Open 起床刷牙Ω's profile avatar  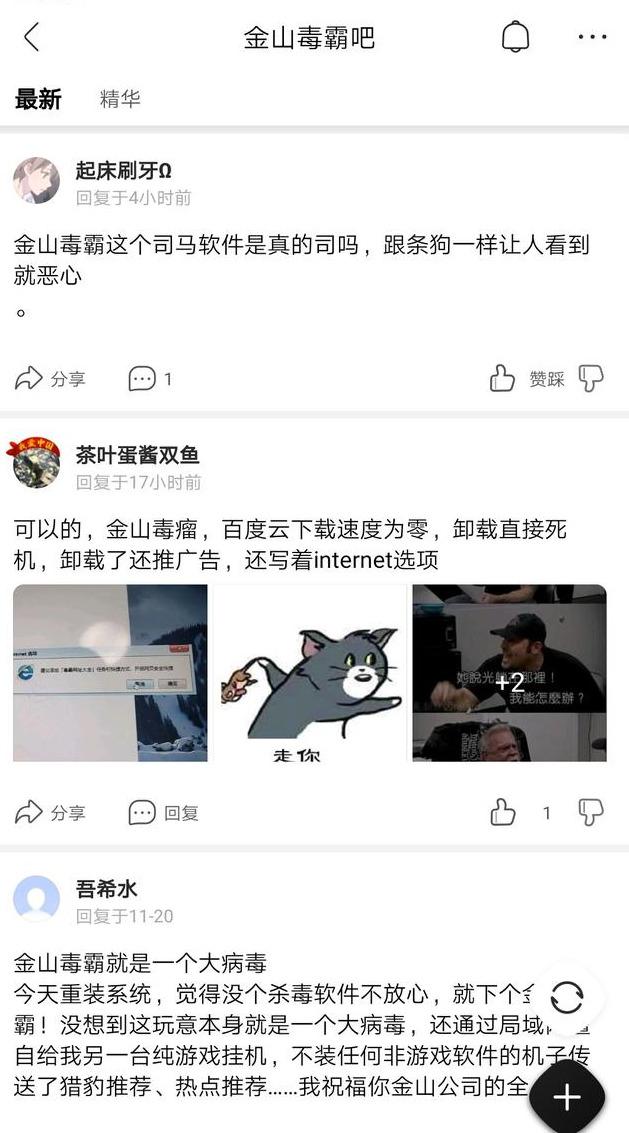tap(36, 180)
